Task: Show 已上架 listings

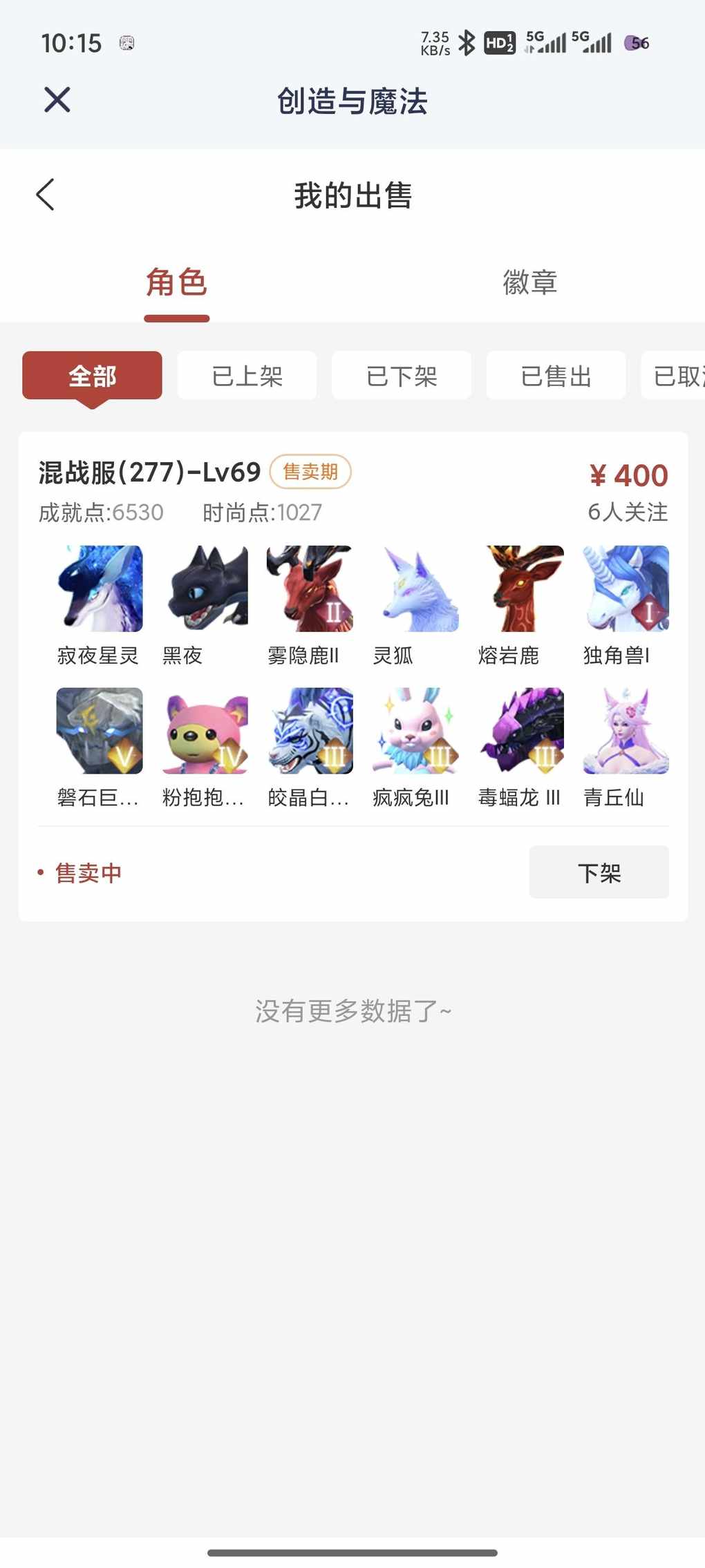Action: click(x=247, y=376)
